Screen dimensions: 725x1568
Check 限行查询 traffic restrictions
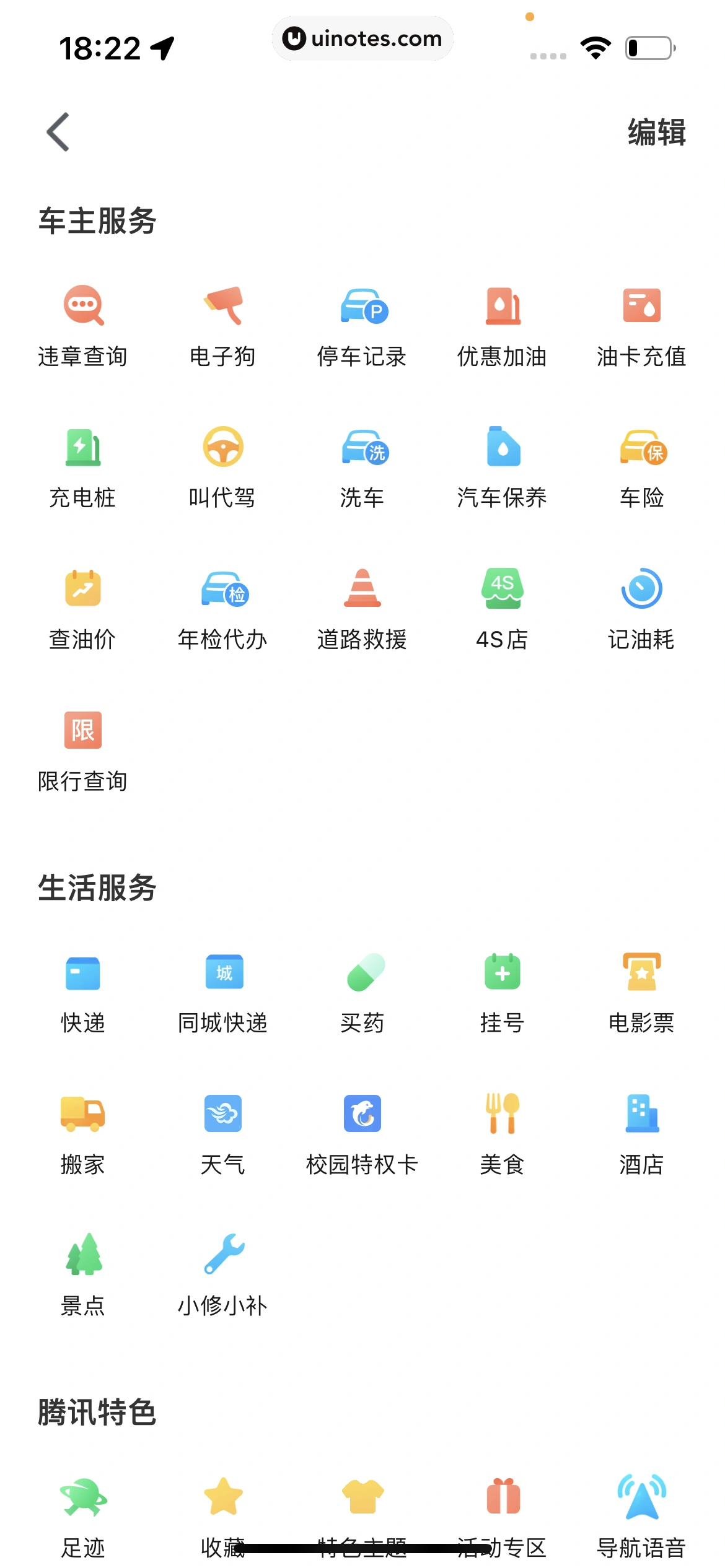point(83,751)
